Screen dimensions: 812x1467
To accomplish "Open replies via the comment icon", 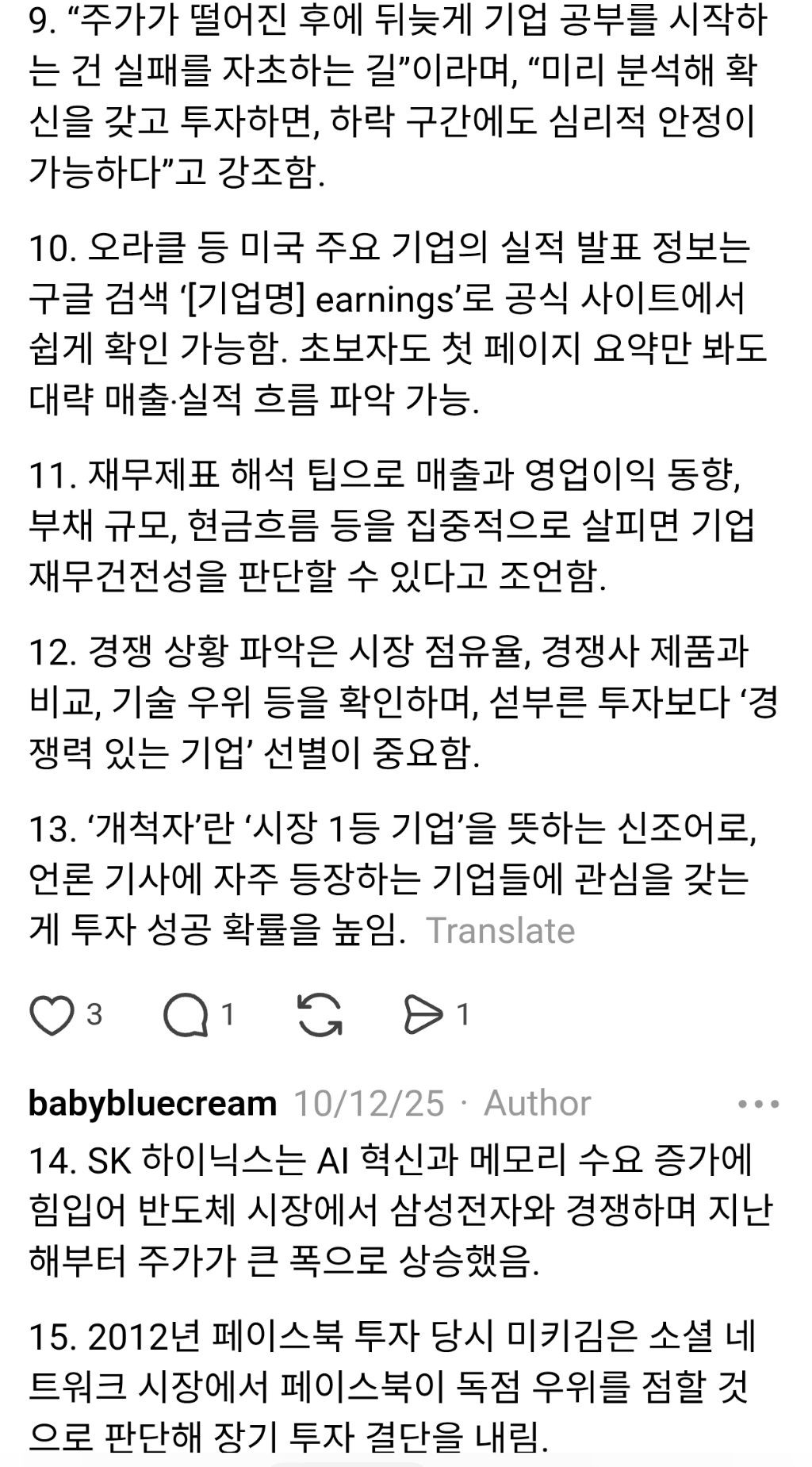I will click(x=185, y=1015).
